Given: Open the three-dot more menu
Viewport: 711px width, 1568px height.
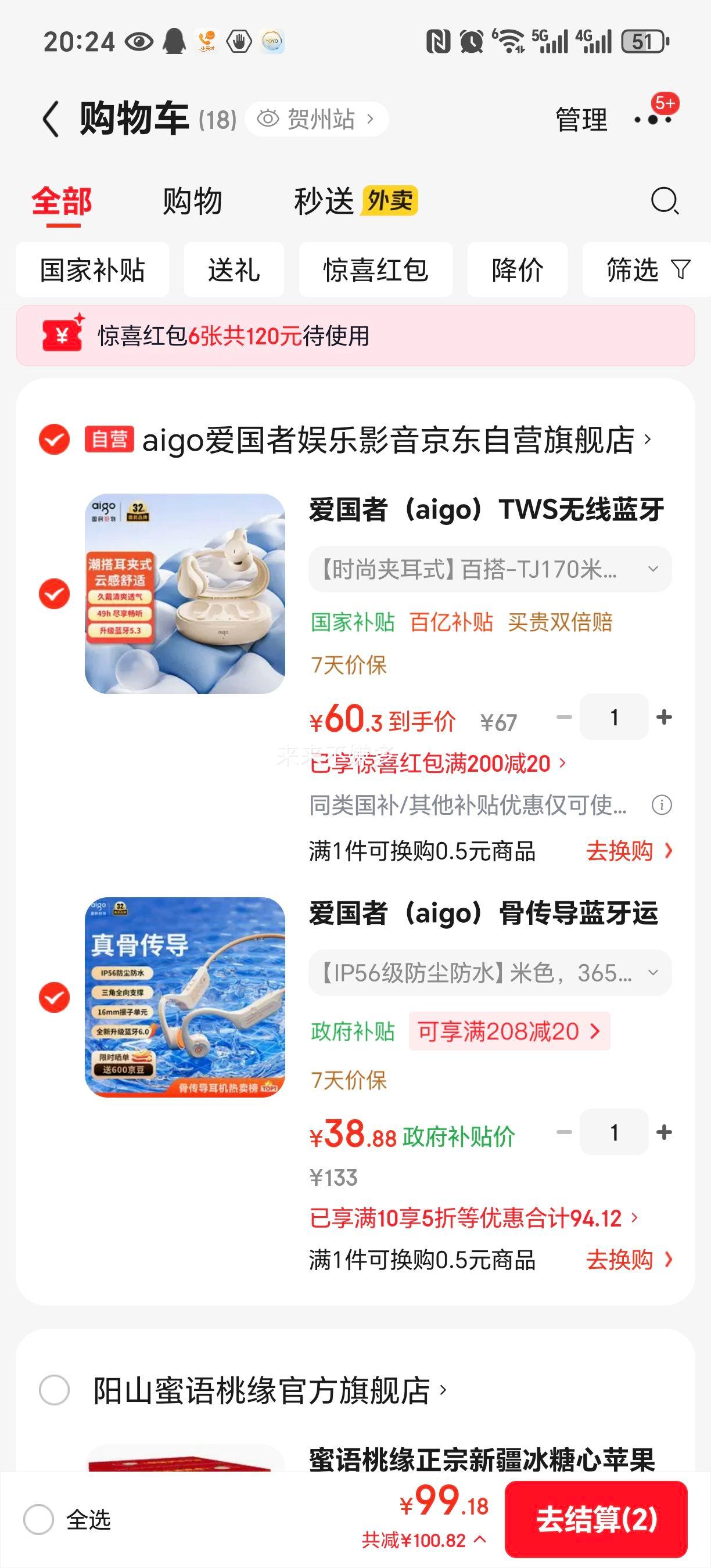Looking at the screenshot, I should (x=652, y=119).
